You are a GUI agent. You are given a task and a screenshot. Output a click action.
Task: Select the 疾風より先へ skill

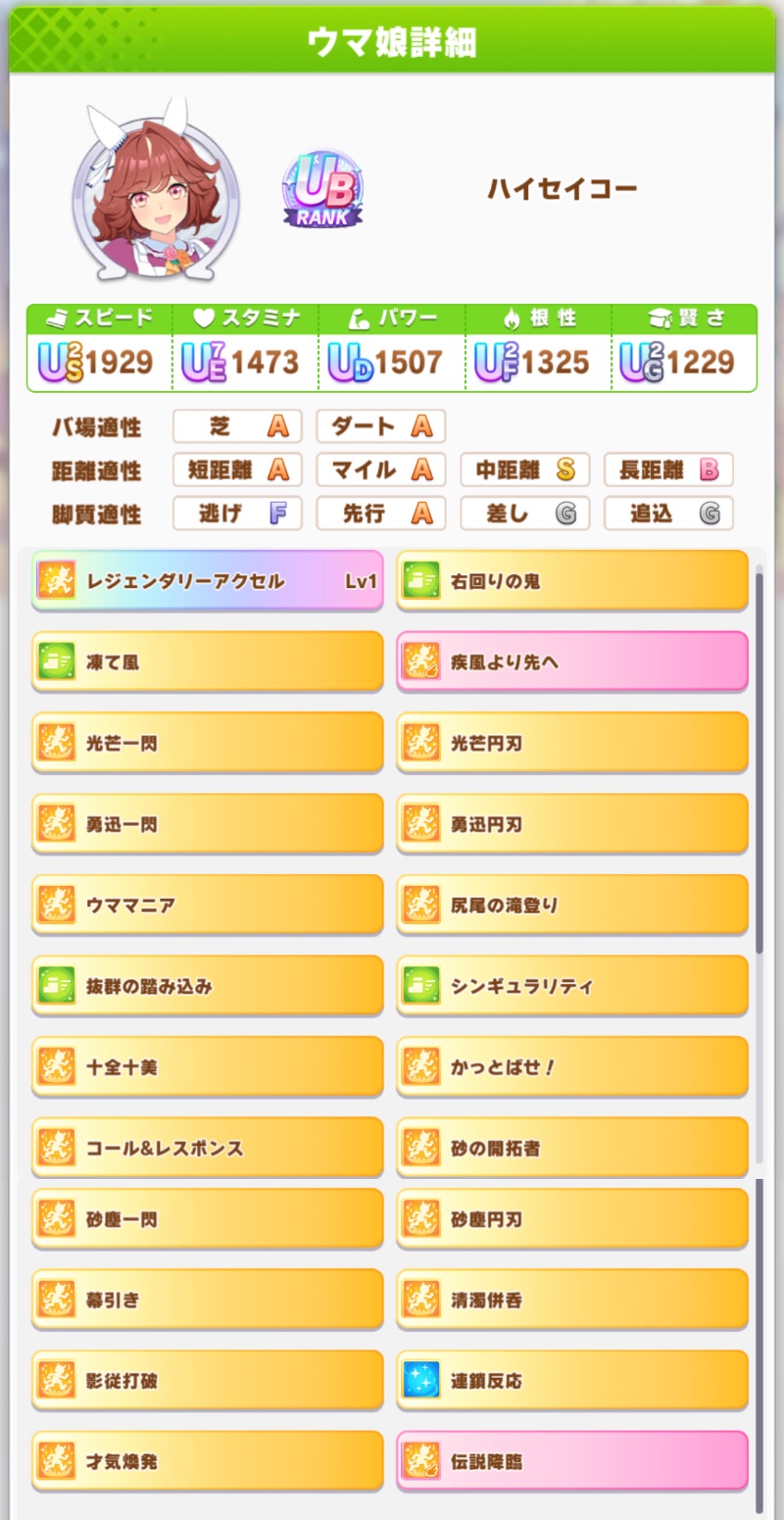click(x=571, y=662)
